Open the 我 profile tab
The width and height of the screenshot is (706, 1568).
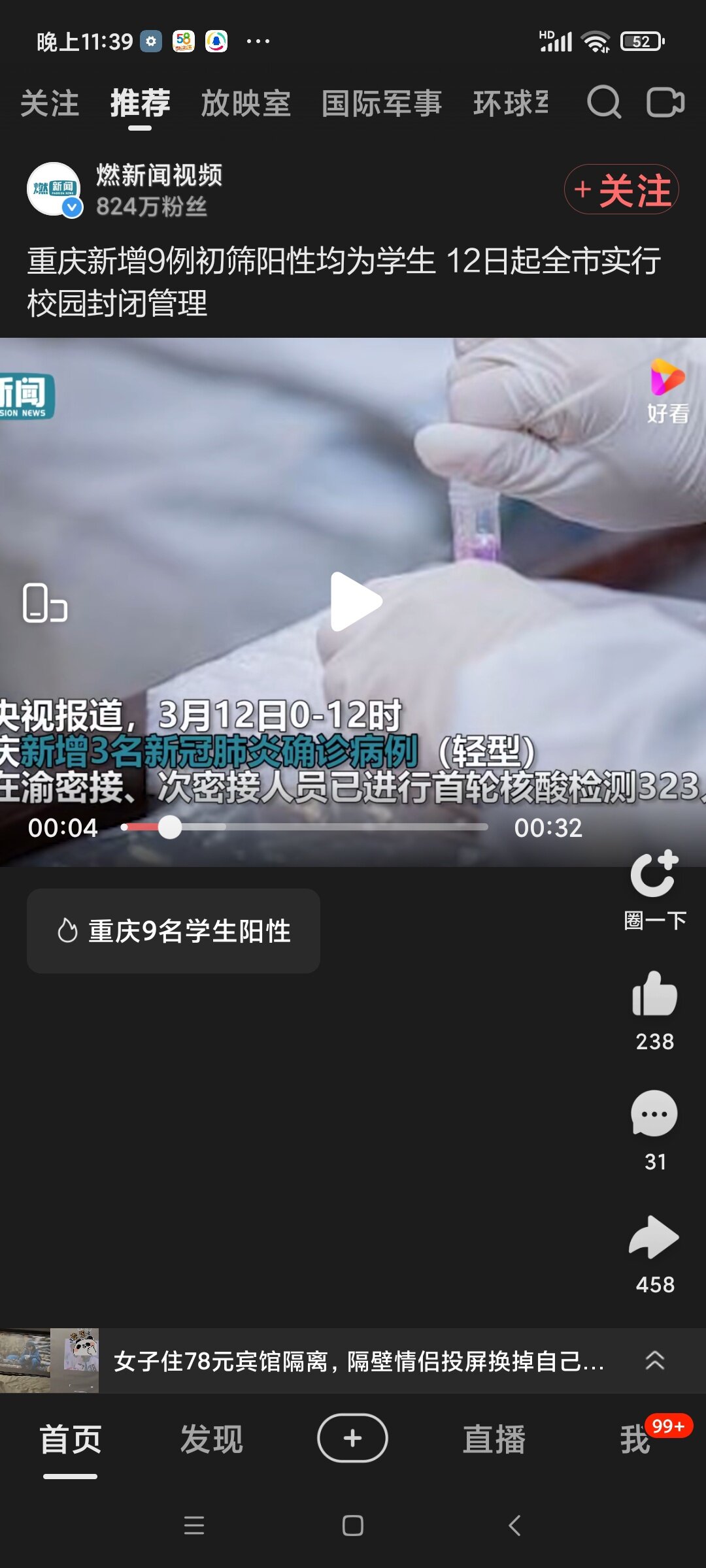tap(635, 1439)
